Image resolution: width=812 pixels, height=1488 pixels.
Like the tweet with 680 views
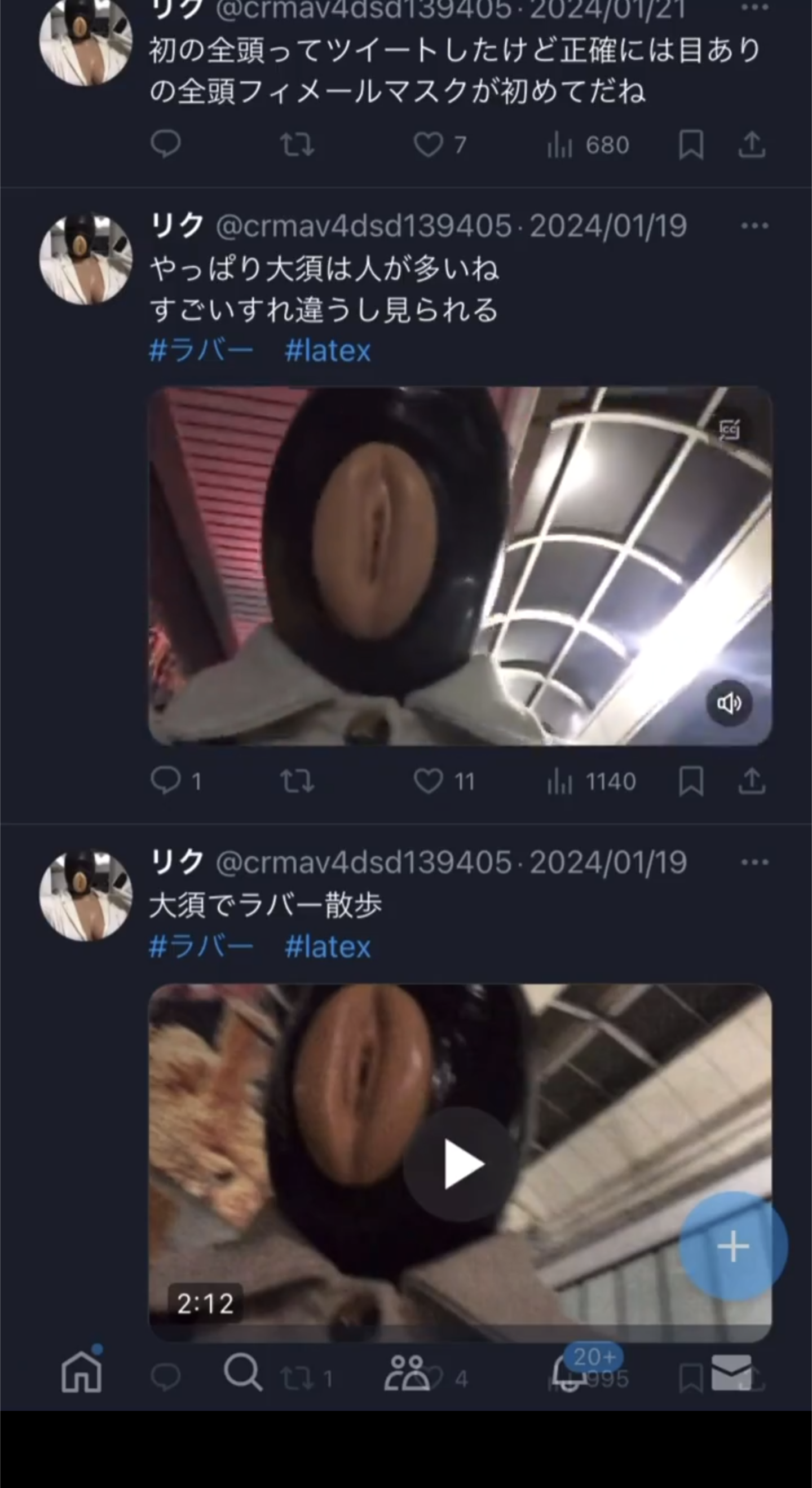(428, 144)
